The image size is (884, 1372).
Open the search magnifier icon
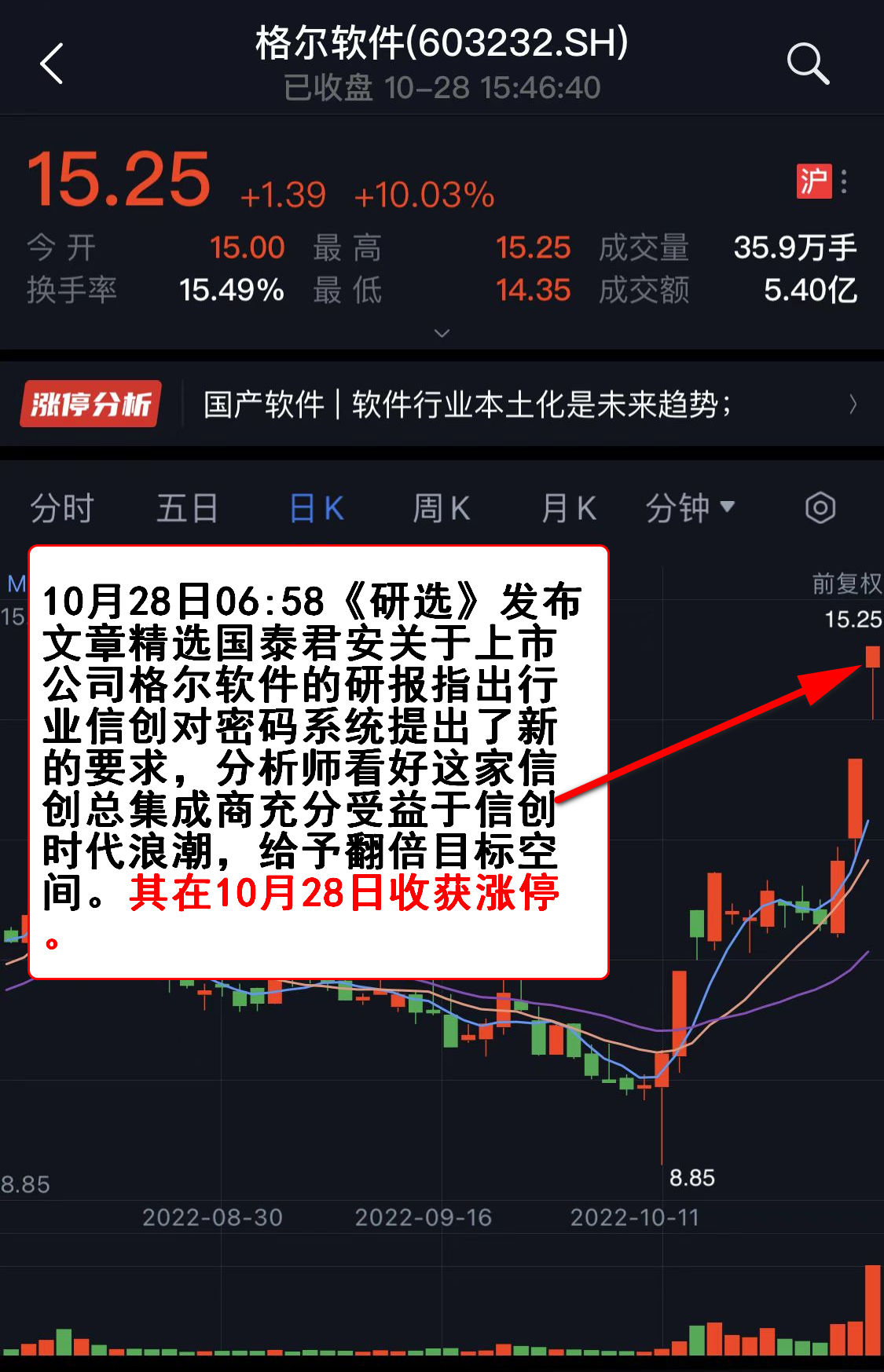pyautogui.click(x=808, y=64)
